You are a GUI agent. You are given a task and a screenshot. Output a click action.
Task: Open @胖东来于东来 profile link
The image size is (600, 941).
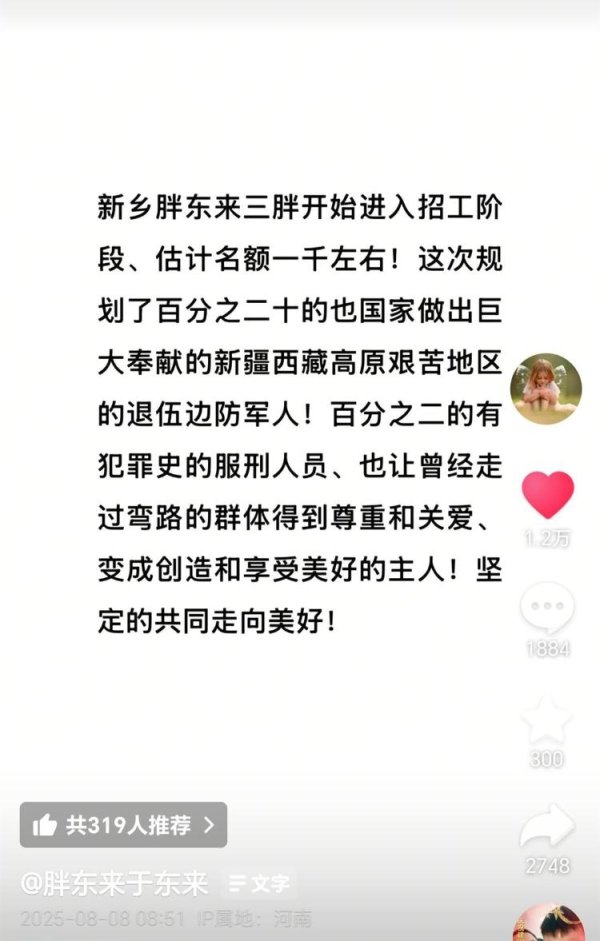[114, 884]
